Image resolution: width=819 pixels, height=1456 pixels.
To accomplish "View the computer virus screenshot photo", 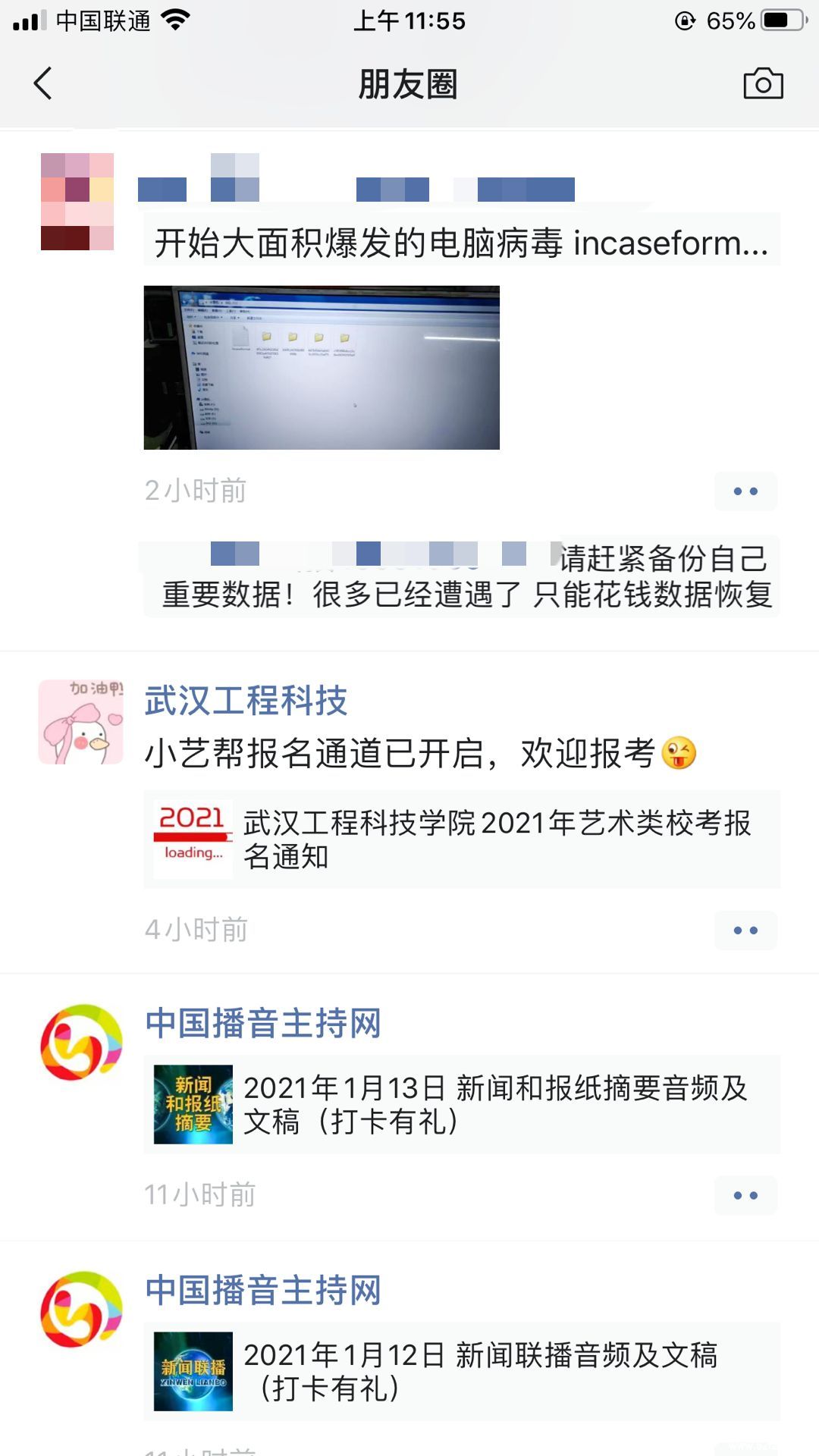I will click(x=322, y=368).
